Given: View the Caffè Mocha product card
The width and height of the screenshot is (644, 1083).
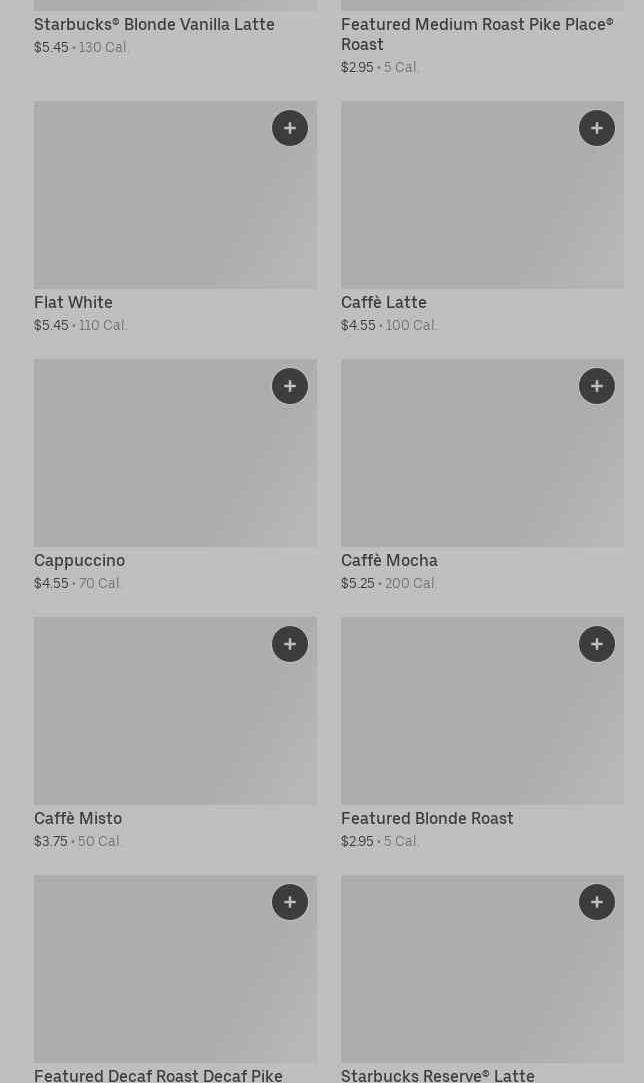Looking at the screenshot, I should pos(482,476).
